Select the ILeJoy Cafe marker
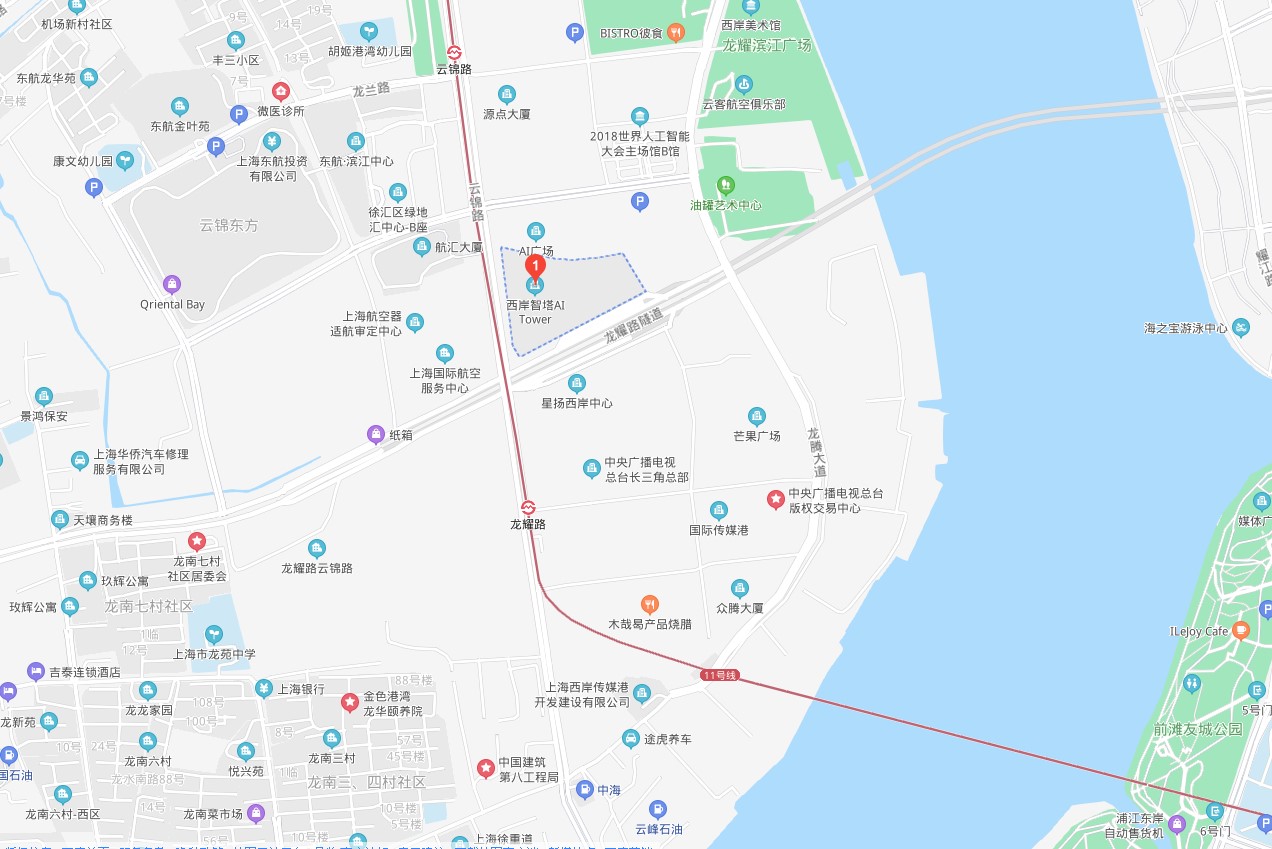Image resolution: width=1272 pixels, height=849 pixels. pyautogui.click(x=1241, y=630)
